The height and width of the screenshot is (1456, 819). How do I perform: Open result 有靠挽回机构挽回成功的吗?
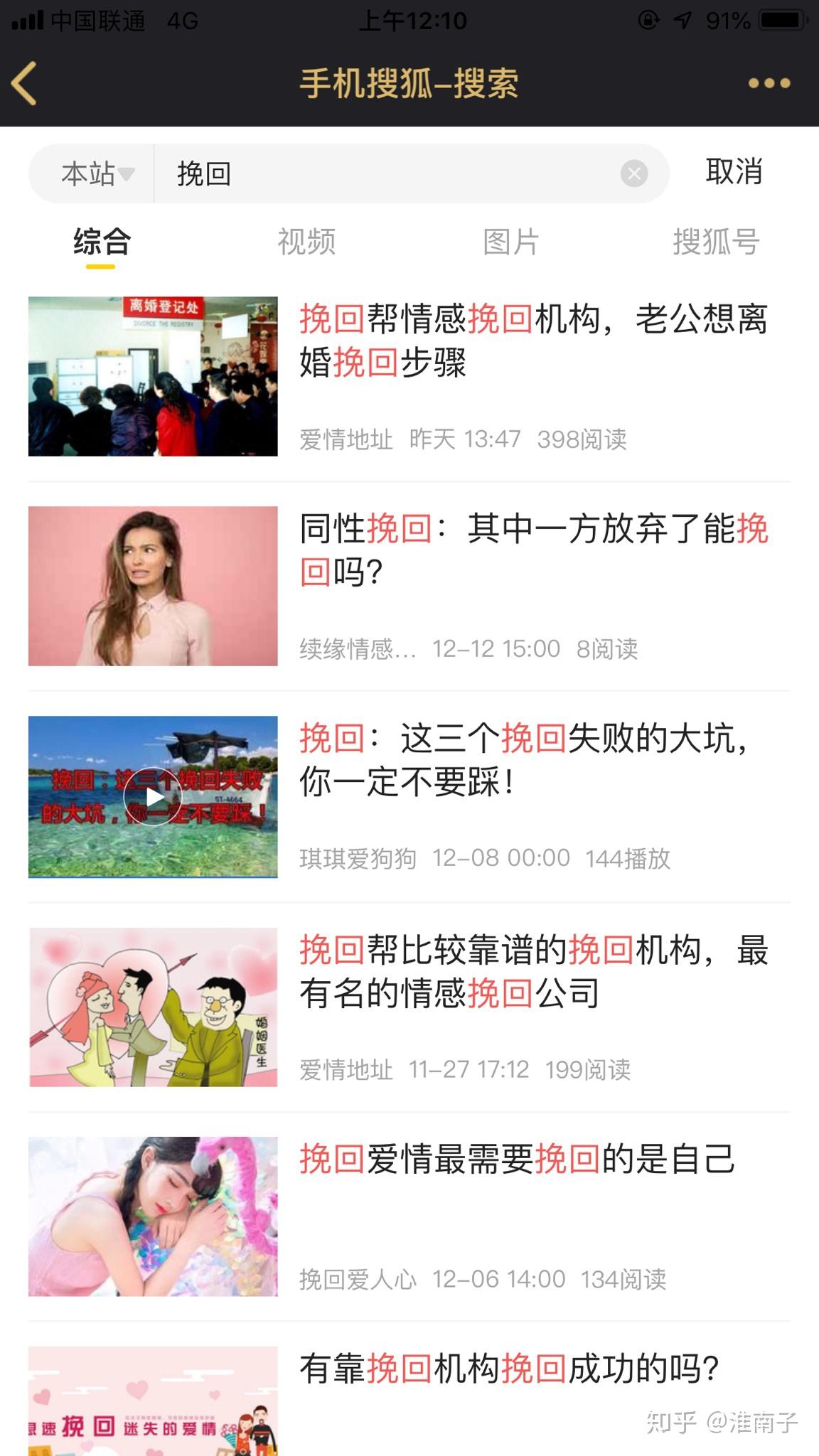point(509,1369)
